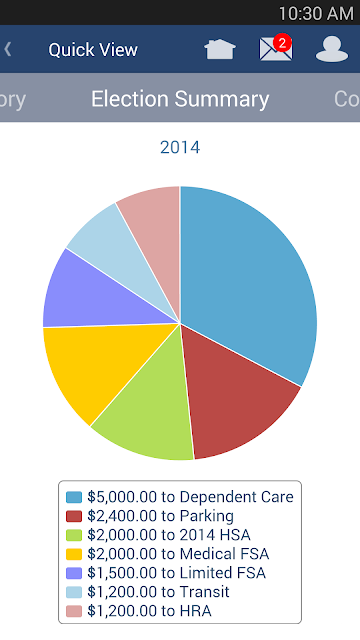360x640 pixels.
Task: Switch to the partially visible tab ending in 'ory'
Action: point(13,99)
